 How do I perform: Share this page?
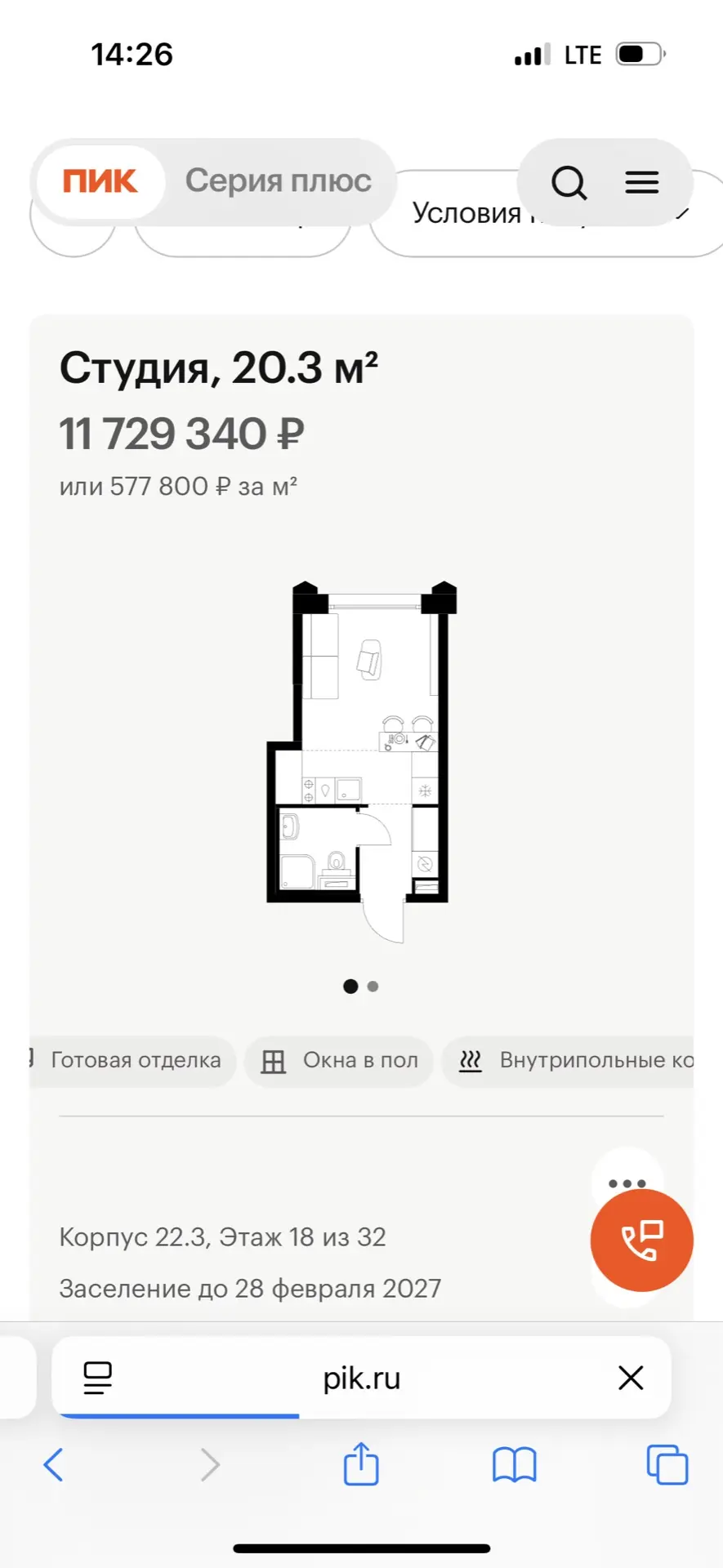[x=361, y=1463]
